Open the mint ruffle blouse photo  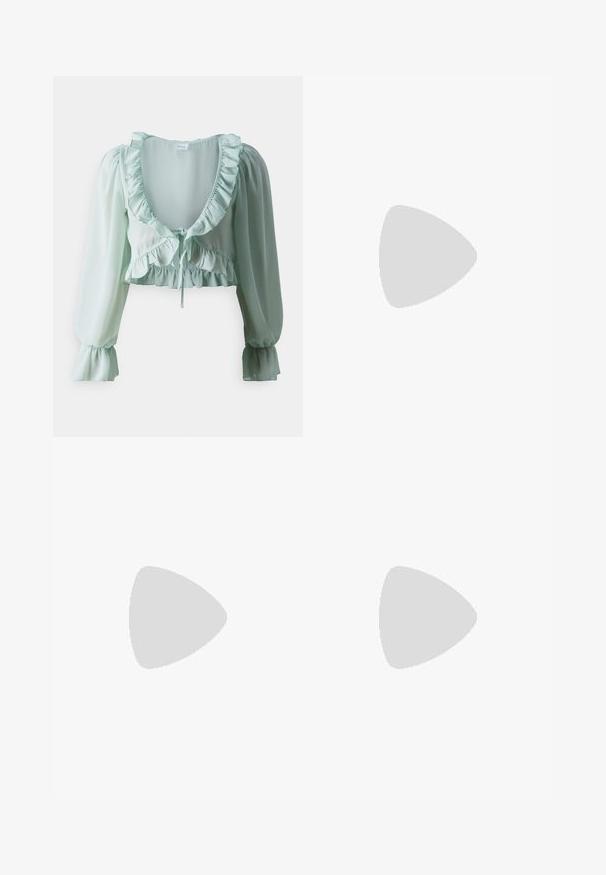tap(177, 256)
